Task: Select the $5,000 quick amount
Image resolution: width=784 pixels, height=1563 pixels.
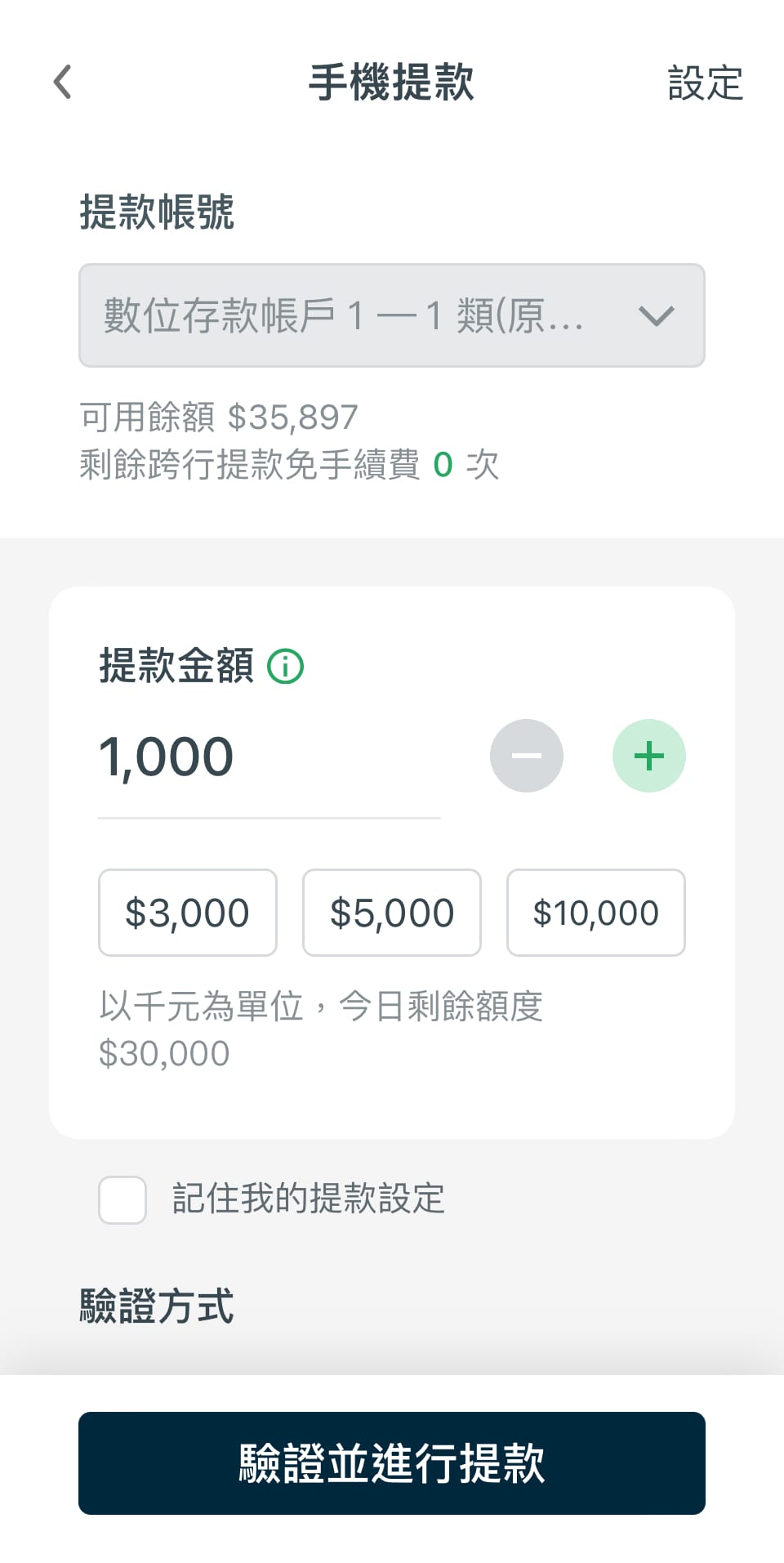Action: 391,913
